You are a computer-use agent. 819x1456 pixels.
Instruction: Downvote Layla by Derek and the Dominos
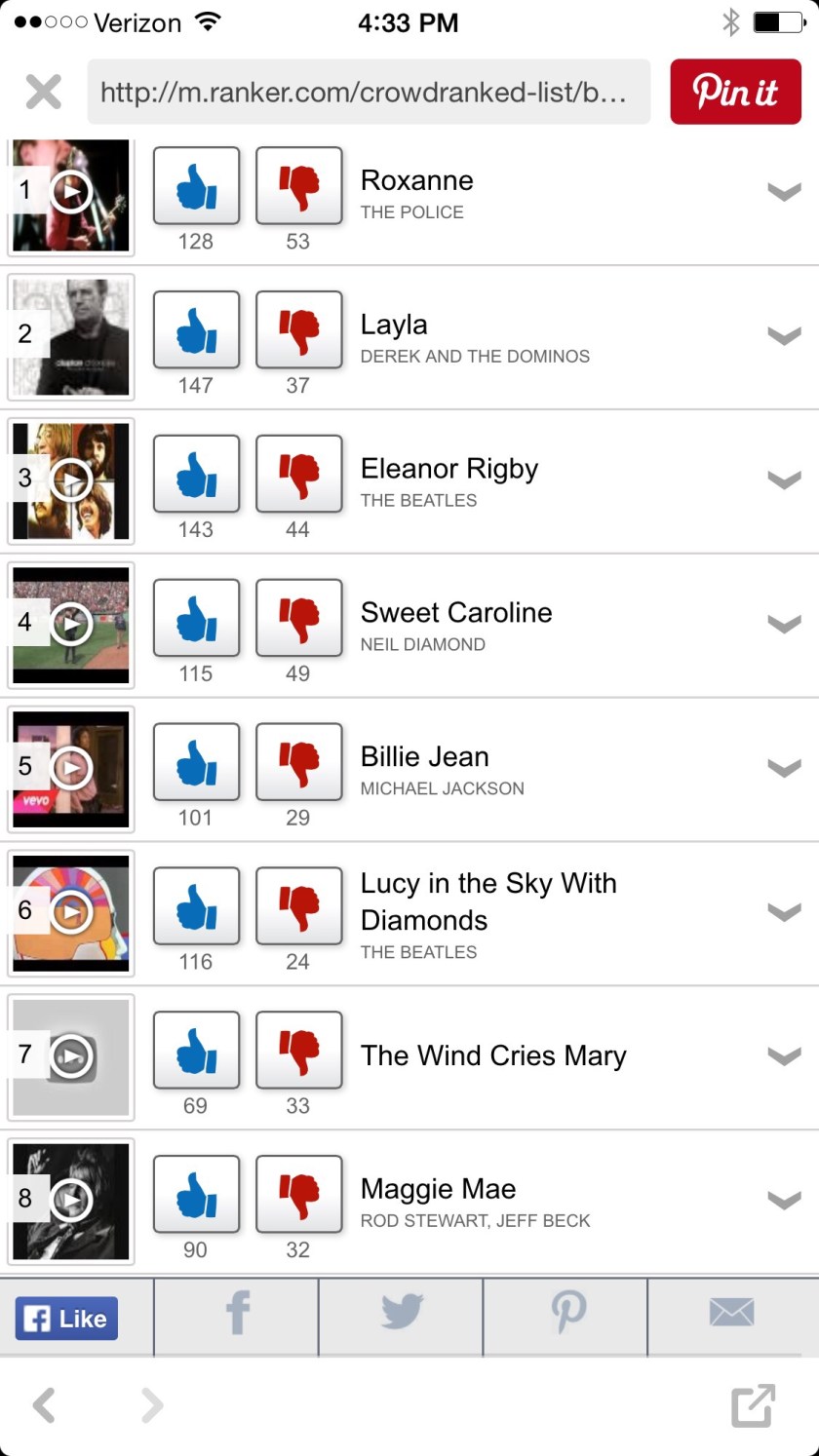298,330
